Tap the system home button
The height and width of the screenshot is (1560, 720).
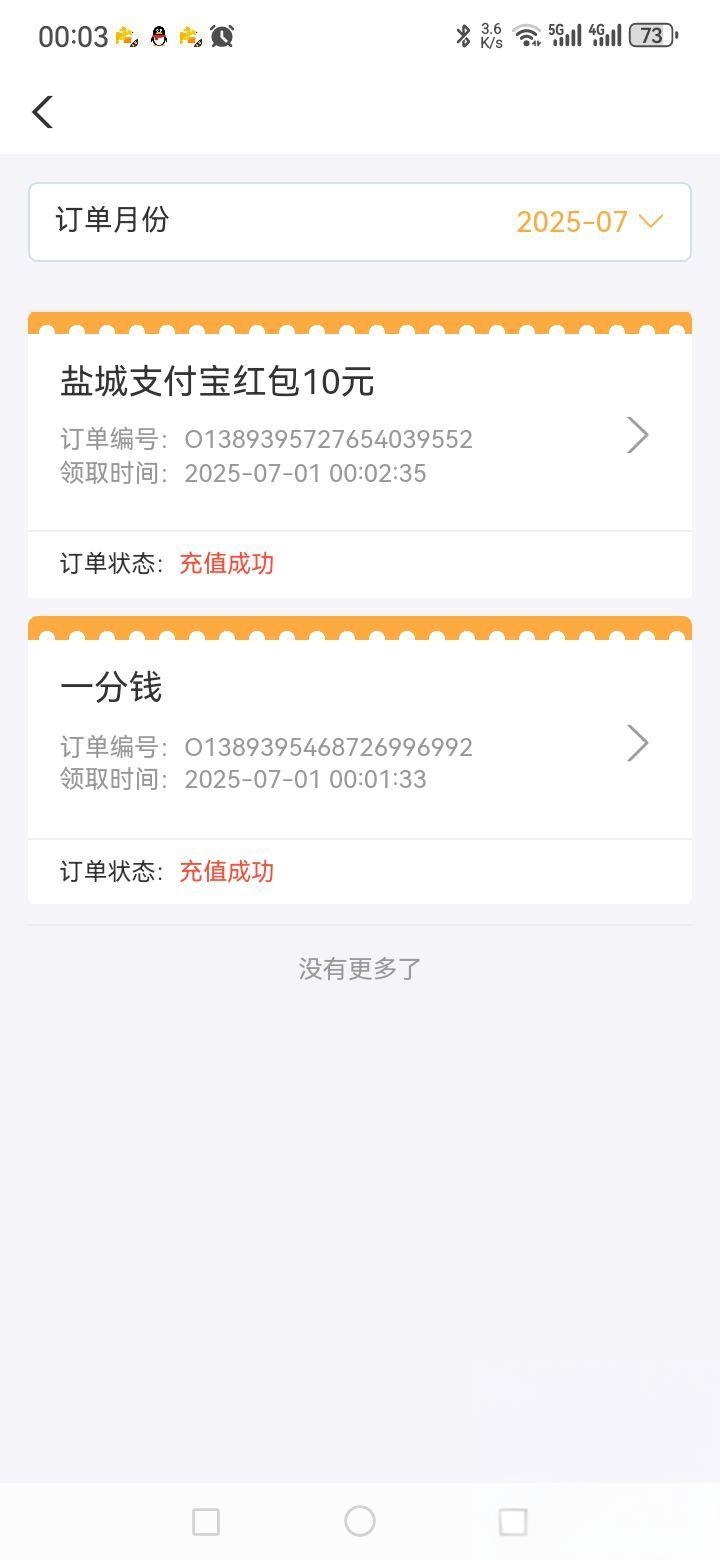[x=360, y=1521]
